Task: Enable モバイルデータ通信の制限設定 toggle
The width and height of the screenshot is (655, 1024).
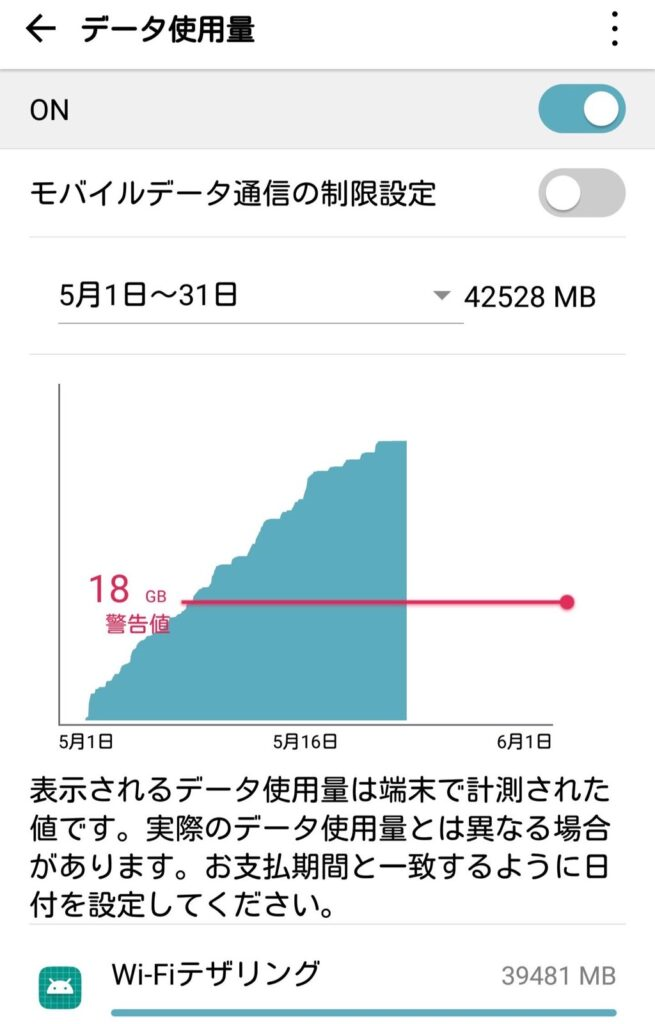Action: [581, 193]
